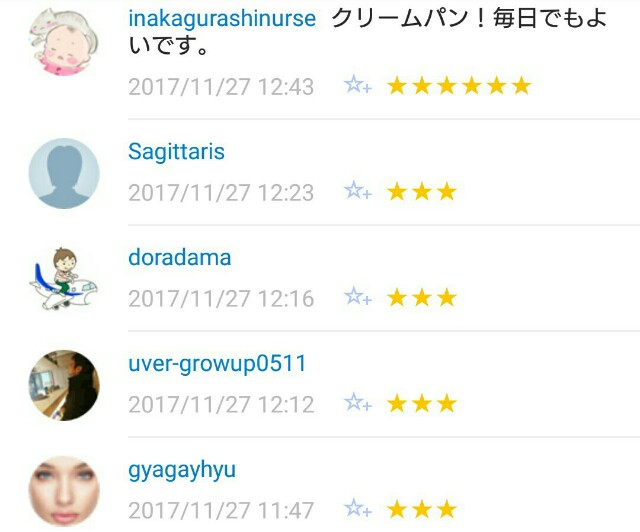Open gyagayhyu's profile link
This screenshot has height=532, width=640.
pos(182,469)
